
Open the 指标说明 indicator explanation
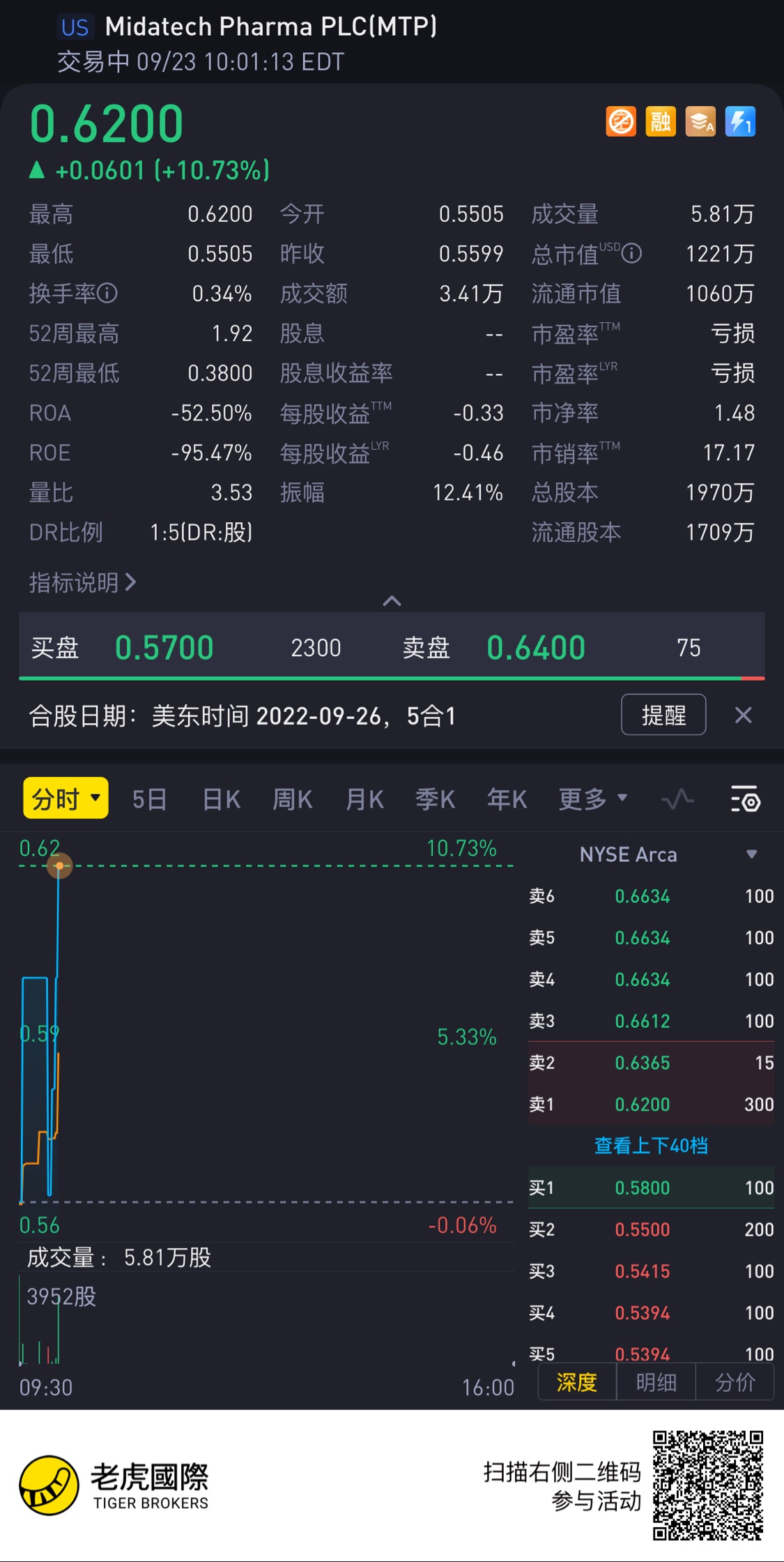coord(82,582)
